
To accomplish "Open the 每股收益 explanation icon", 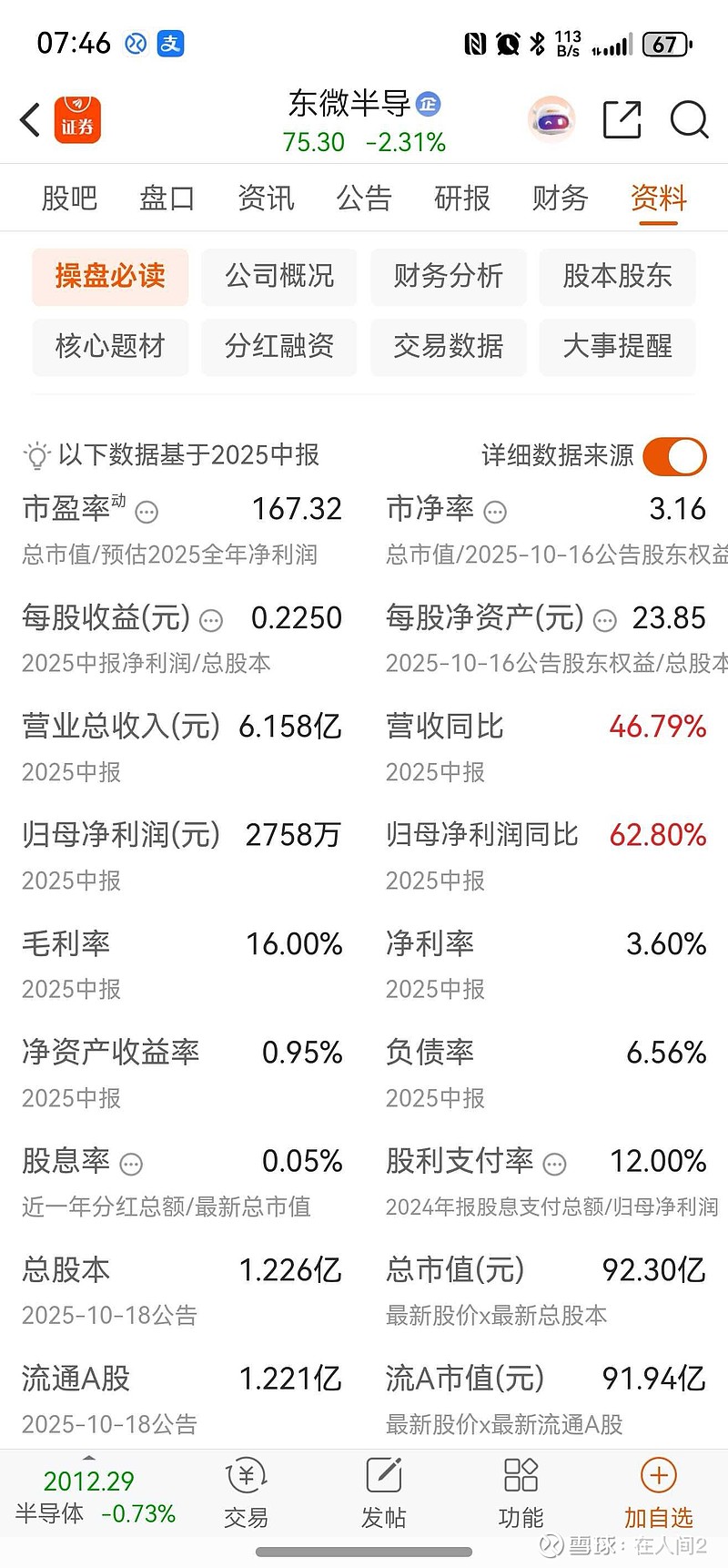I will 209,620.
